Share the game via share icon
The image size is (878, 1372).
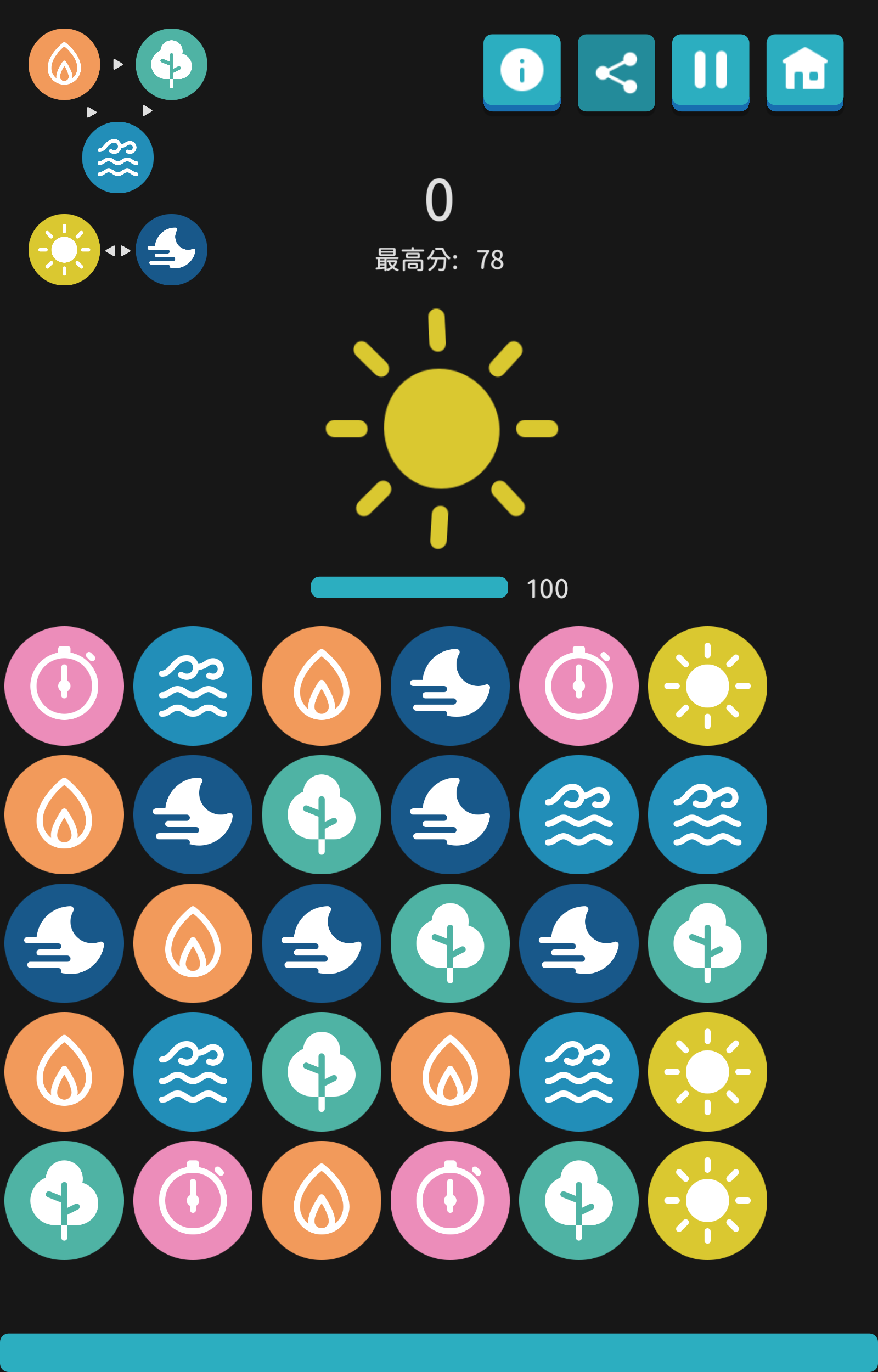click(x=616, y=72)
